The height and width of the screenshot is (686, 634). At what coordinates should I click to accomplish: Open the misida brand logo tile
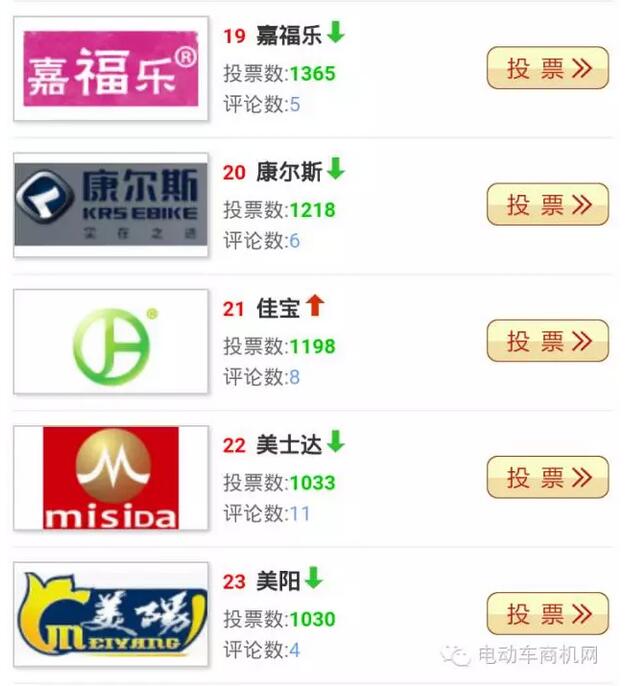click(111, 478)
